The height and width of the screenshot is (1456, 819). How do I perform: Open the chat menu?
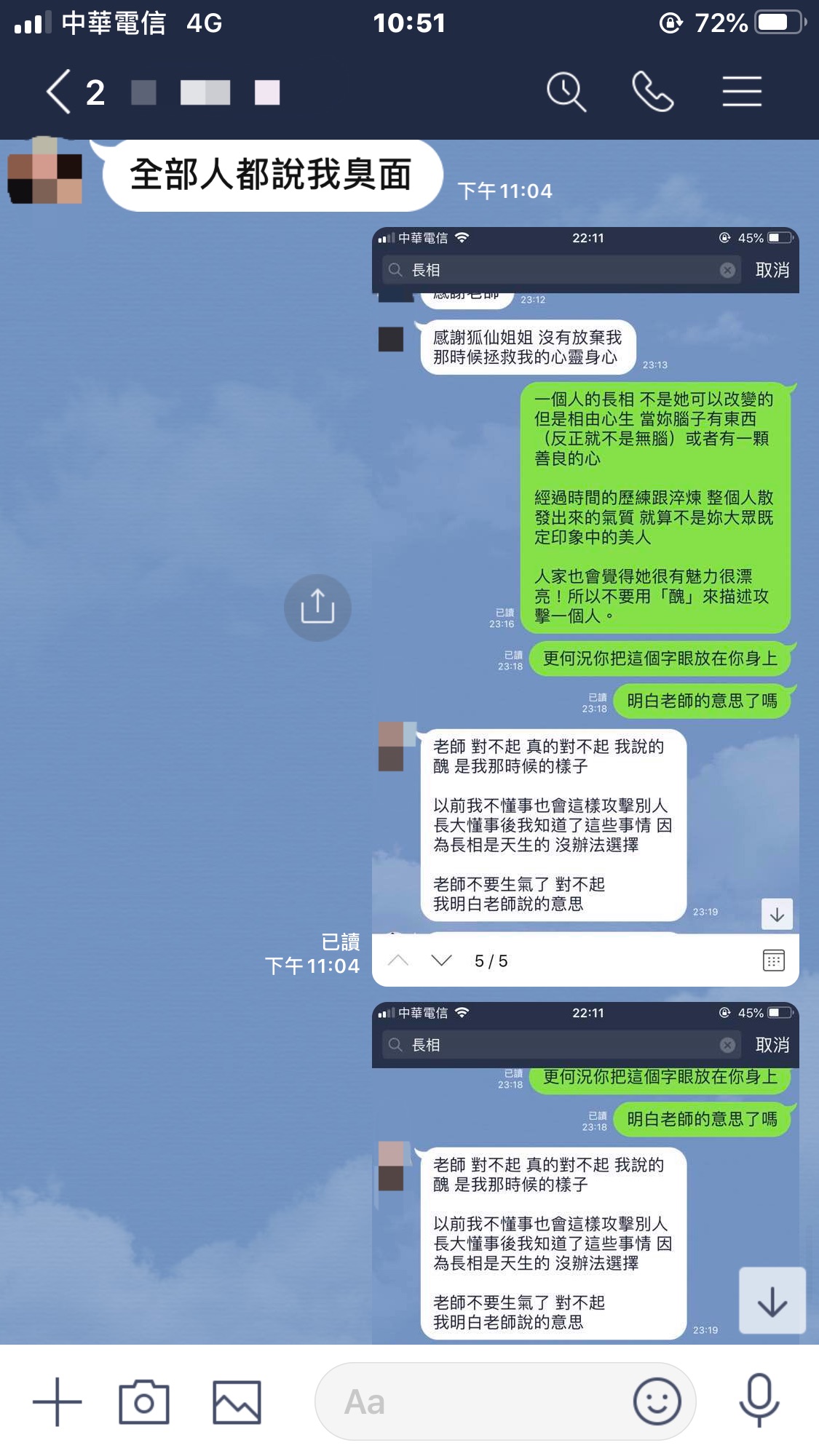pyautogui.click(x=742, y=92)
